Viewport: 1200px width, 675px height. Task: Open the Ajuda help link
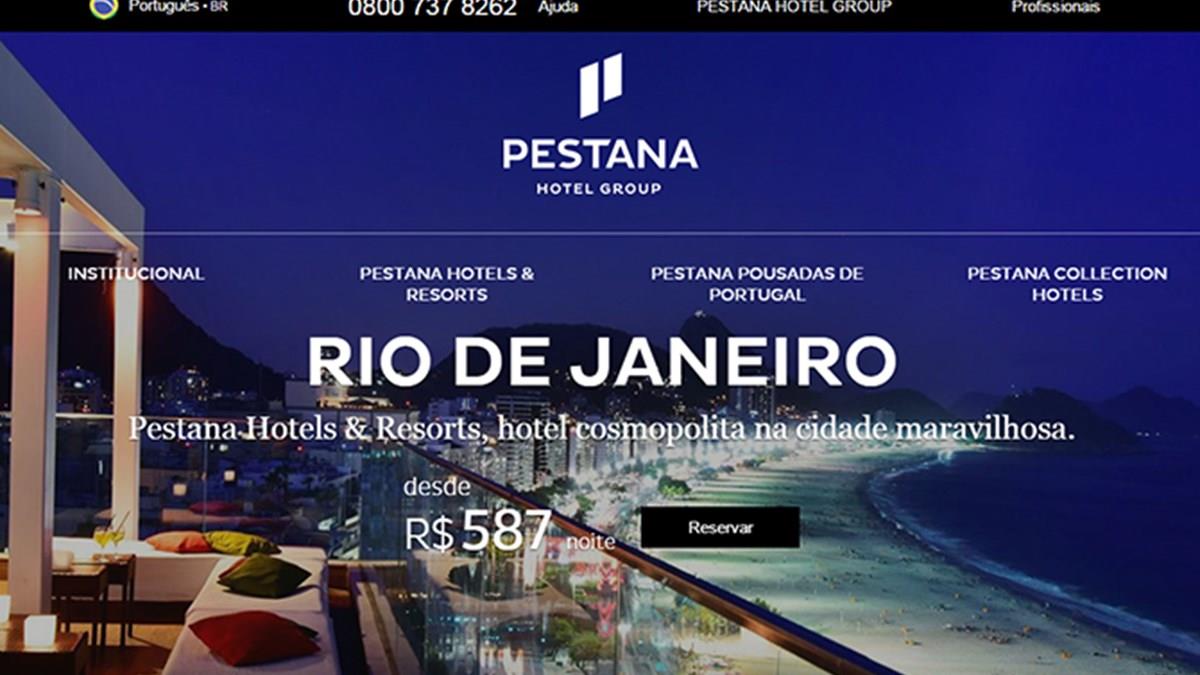pyautogui.click(x=558, y=8)
